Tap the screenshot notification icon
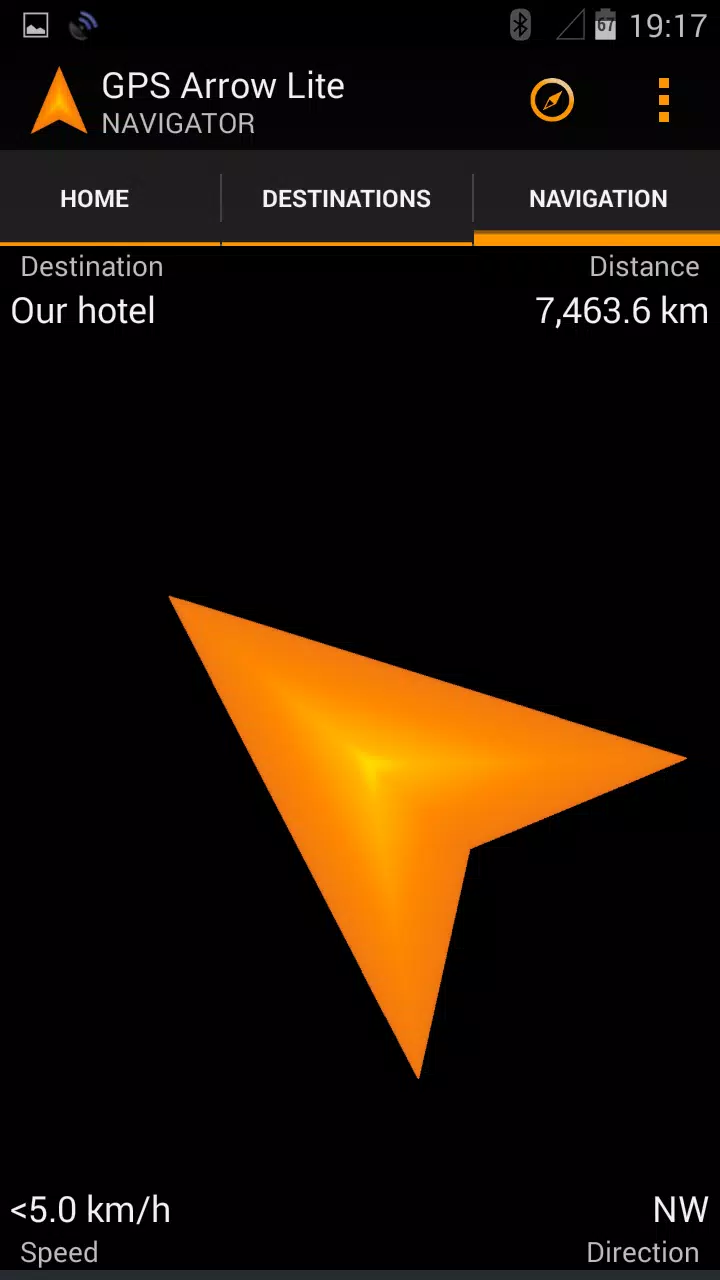Image resolution: width=720 pixels, height=1280 pixels. (x=34, y=25)
